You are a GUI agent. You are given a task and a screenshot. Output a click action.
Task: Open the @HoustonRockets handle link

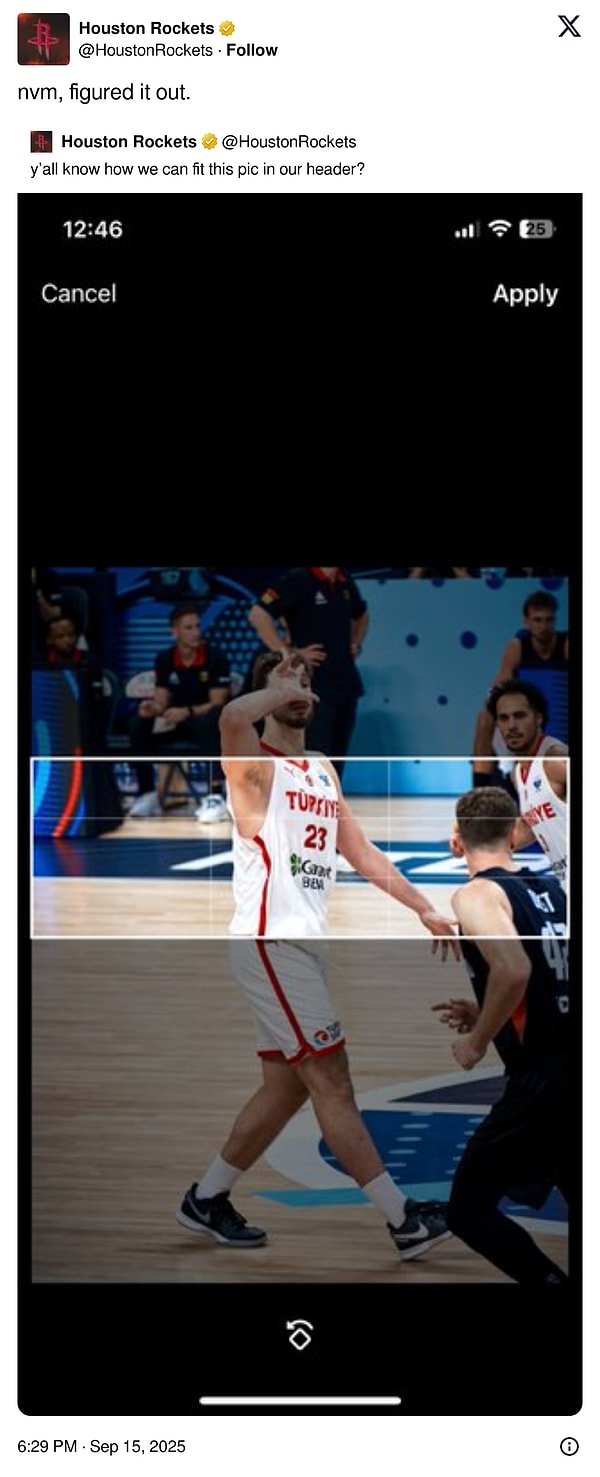(146, 50)
